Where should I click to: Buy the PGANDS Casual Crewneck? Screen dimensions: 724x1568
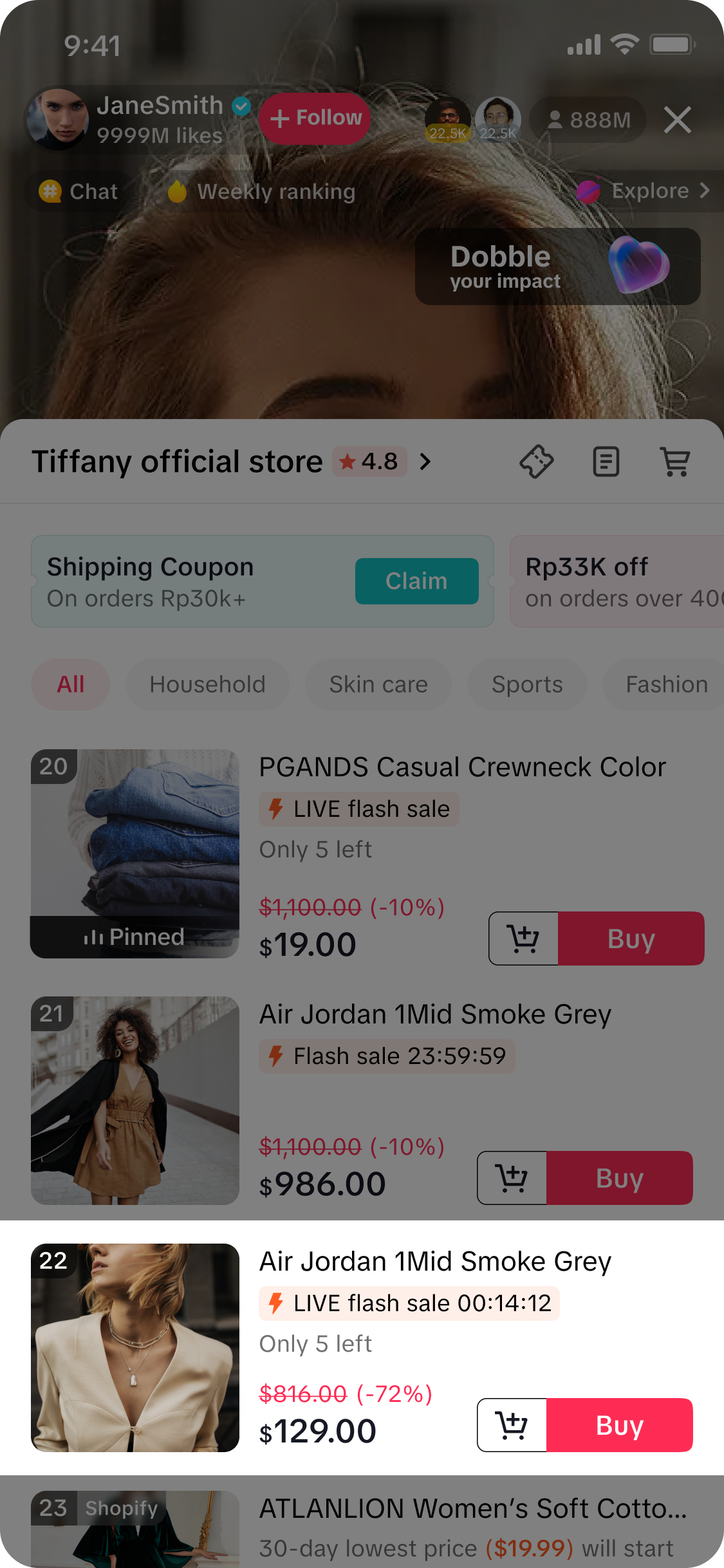click(x=631, y=938)
